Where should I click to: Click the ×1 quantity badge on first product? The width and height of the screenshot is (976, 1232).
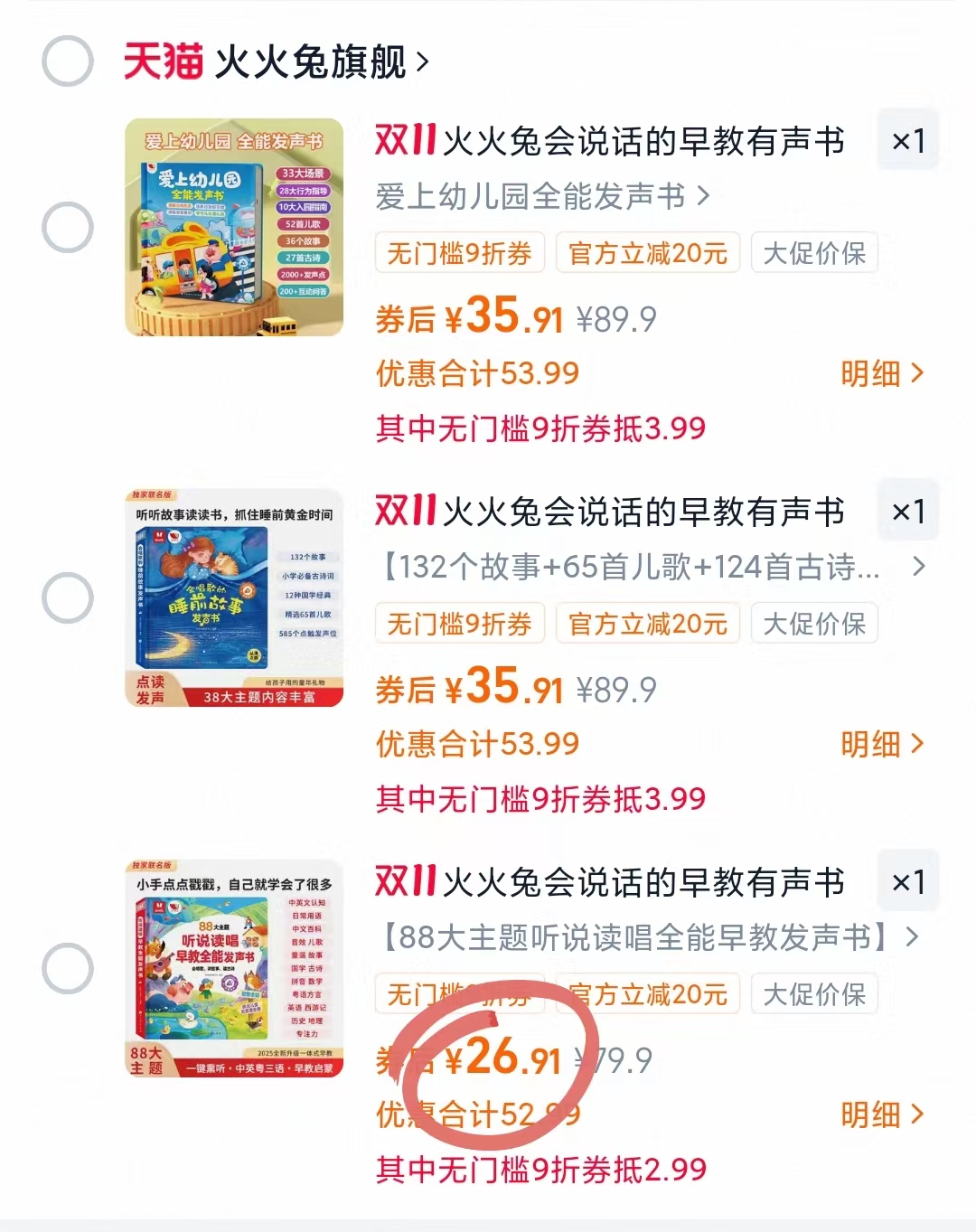(908, 140)
